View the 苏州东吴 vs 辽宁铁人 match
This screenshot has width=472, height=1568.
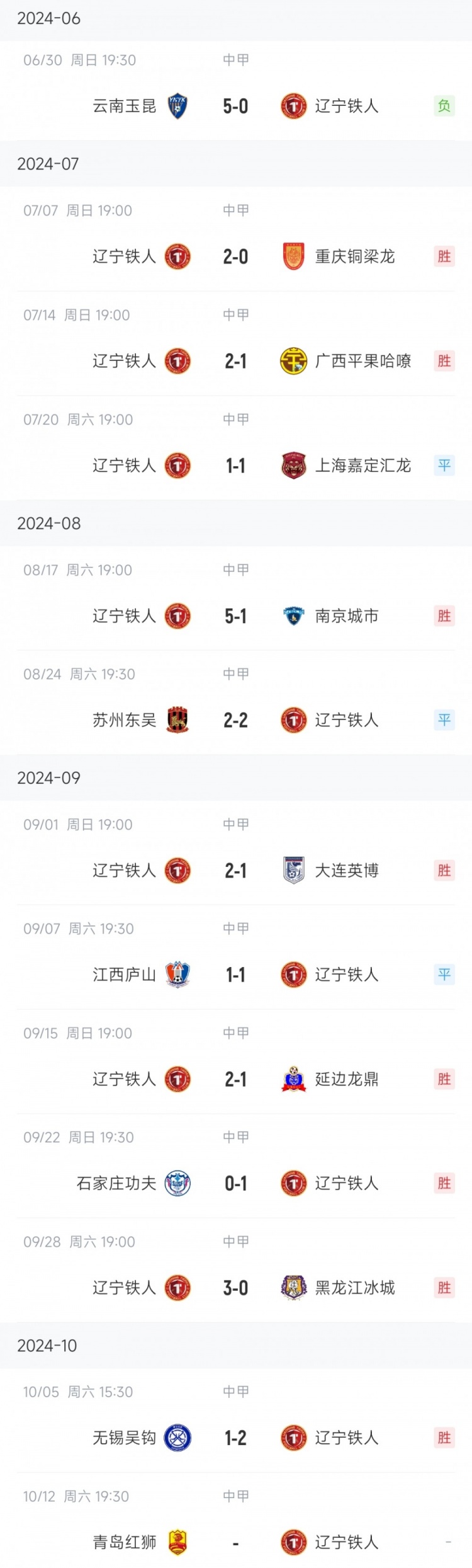(x=235, y=720)
